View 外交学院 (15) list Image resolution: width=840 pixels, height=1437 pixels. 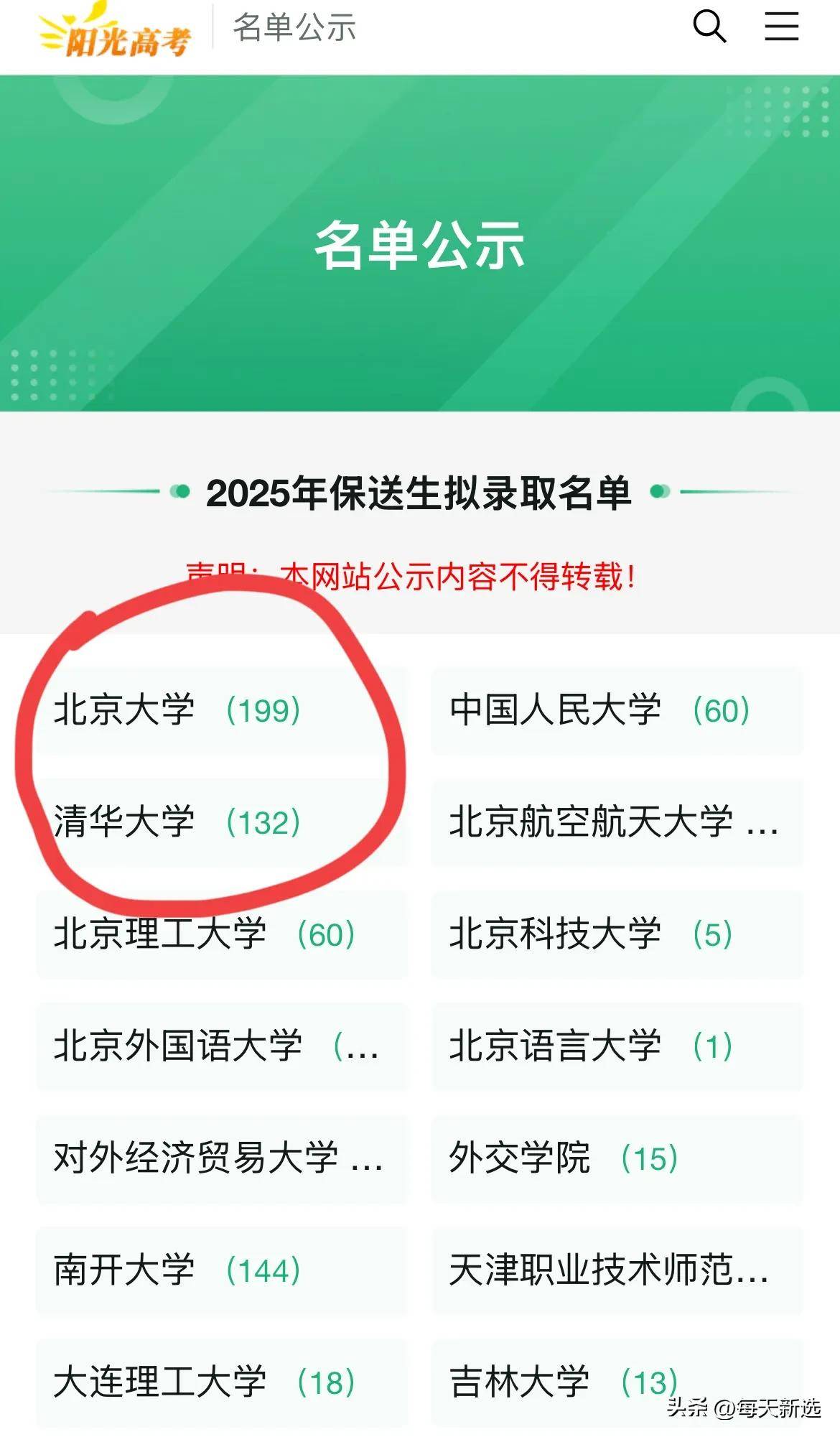(x=564, y=1158)
